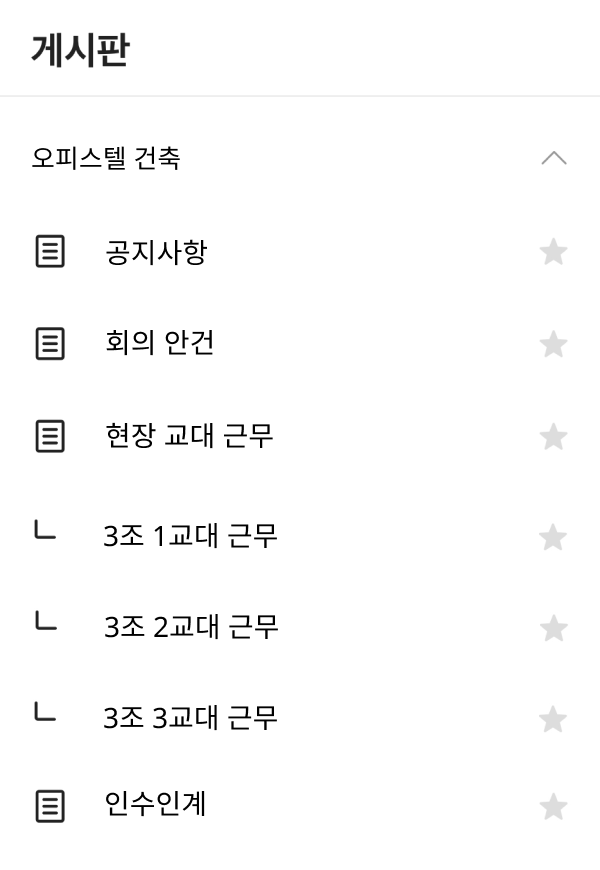Mark 3조 3교대 근무 as favorite

(x=553, y=719)
